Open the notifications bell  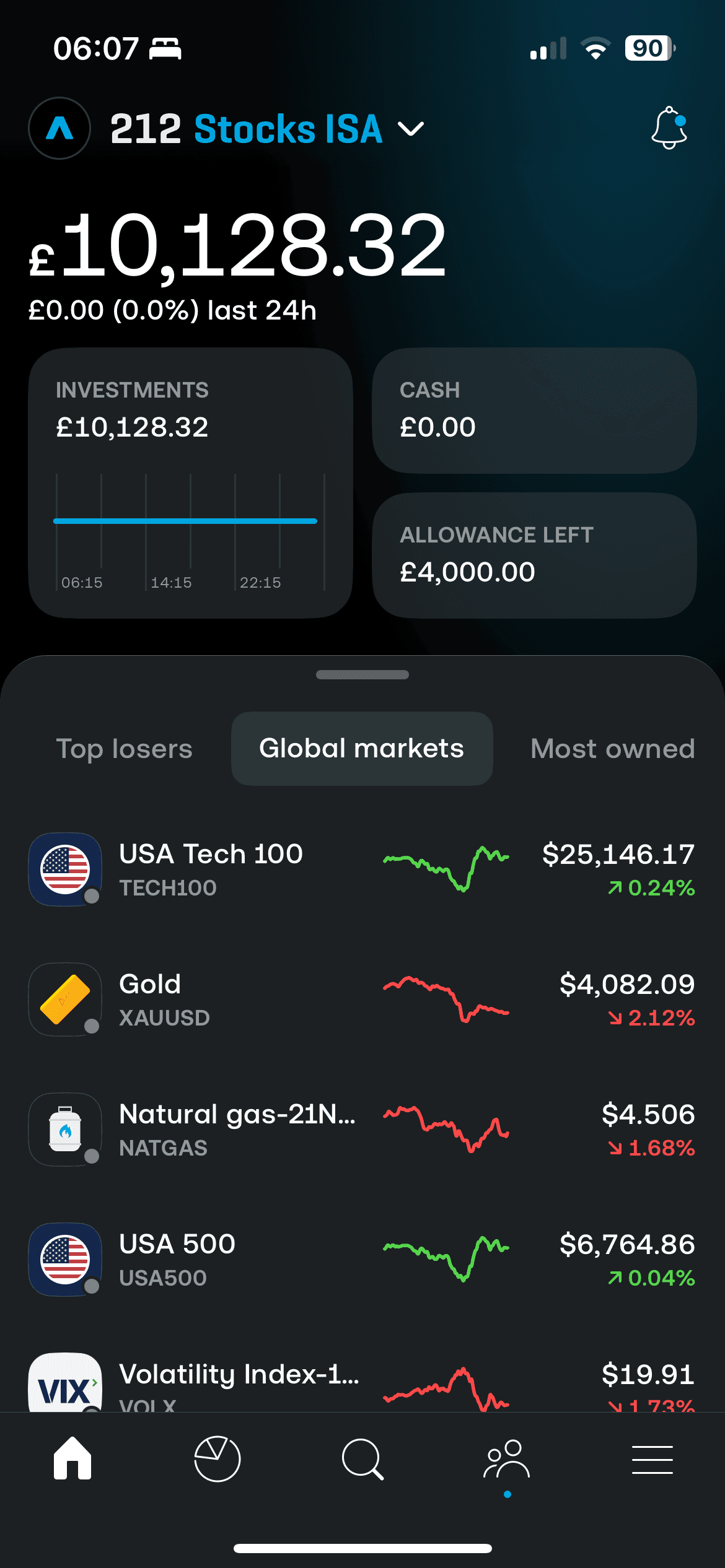(669, 128)
